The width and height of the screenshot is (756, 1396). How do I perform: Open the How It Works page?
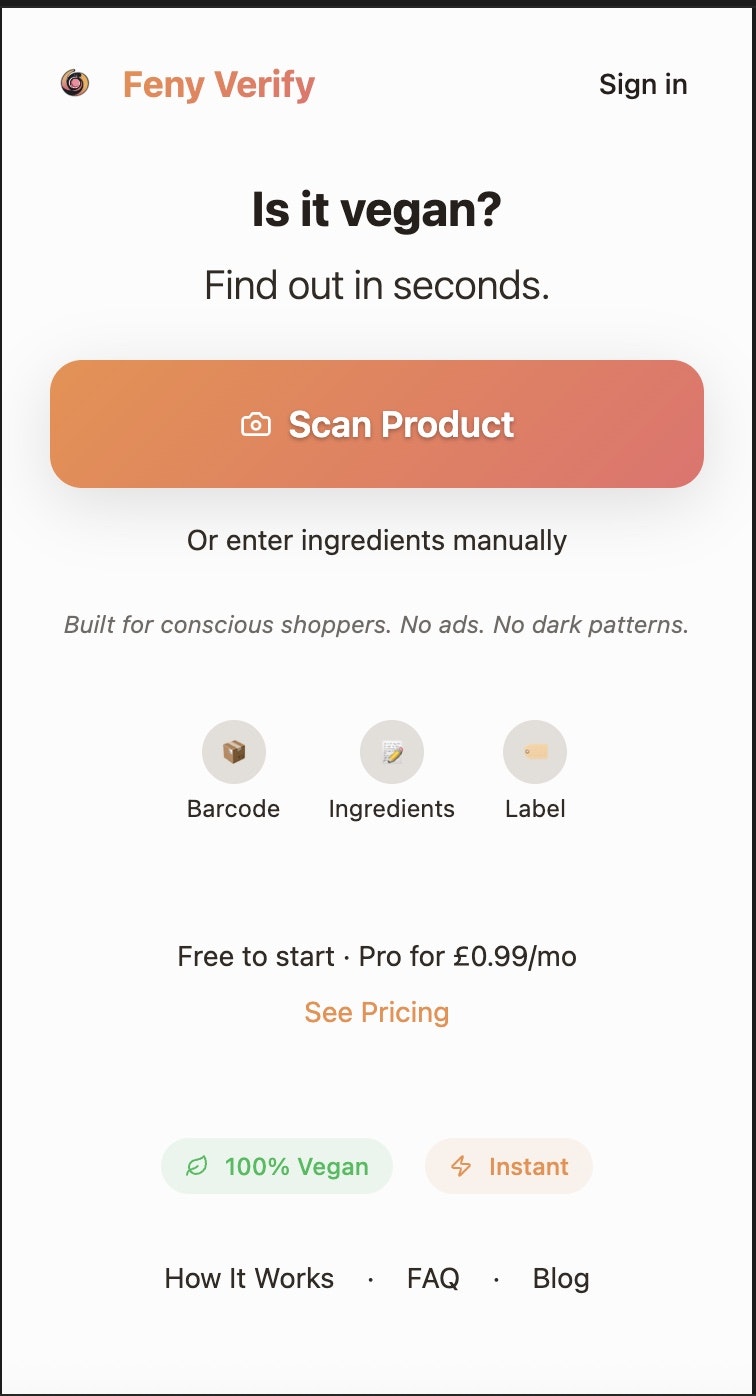click(249, 1278)
